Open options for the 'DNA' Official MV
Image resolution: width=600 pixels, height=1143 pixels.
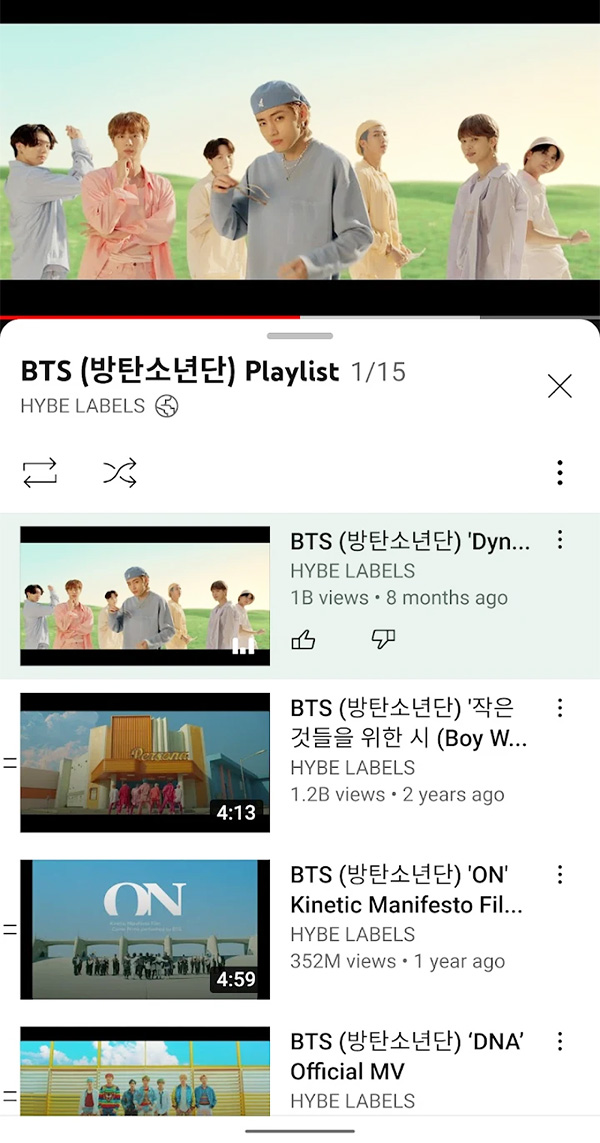tap(560, 1042)
